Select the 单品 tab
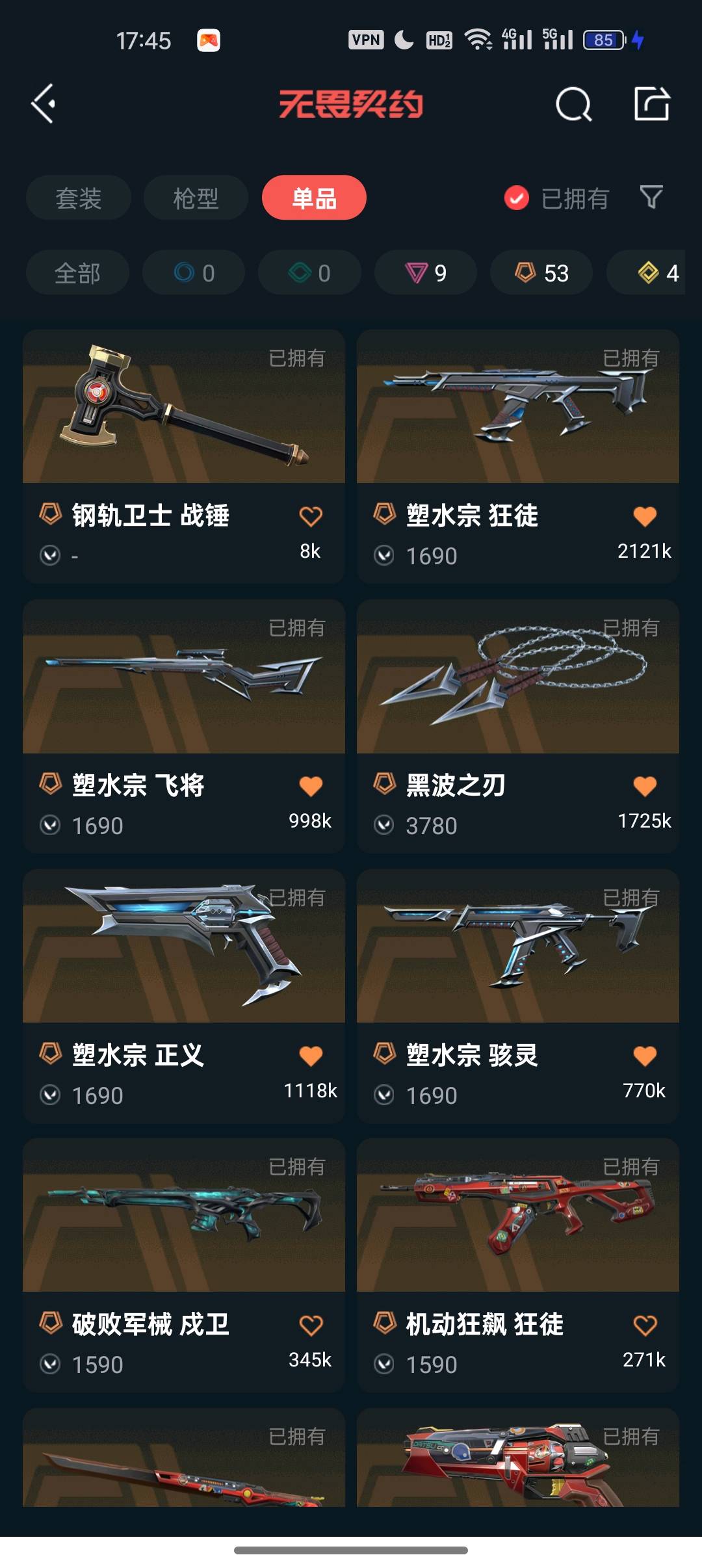The width and height of the screenshot is (702, 1568). (x=314, y=198)
